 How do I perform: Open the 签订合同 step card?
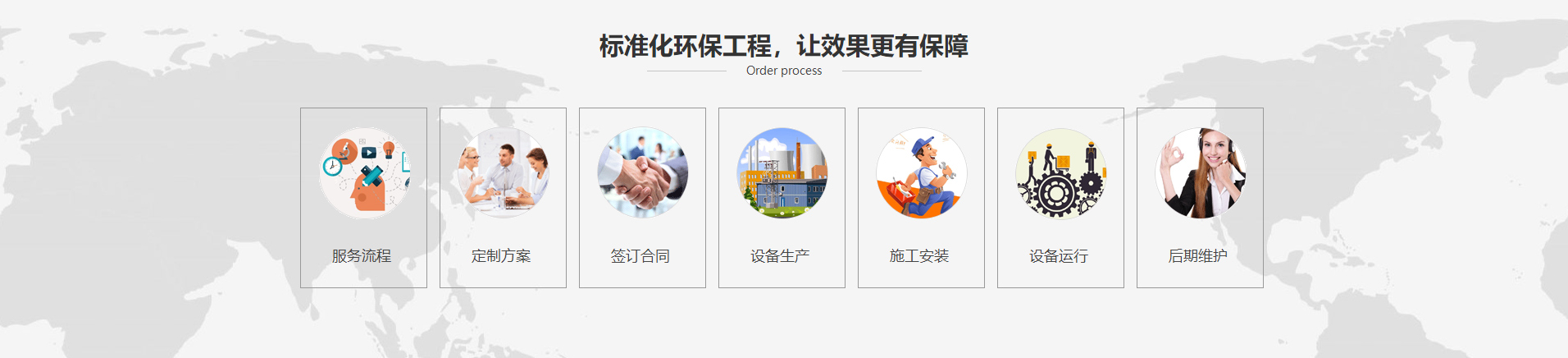pyautogui.click(x=642, y=198)
